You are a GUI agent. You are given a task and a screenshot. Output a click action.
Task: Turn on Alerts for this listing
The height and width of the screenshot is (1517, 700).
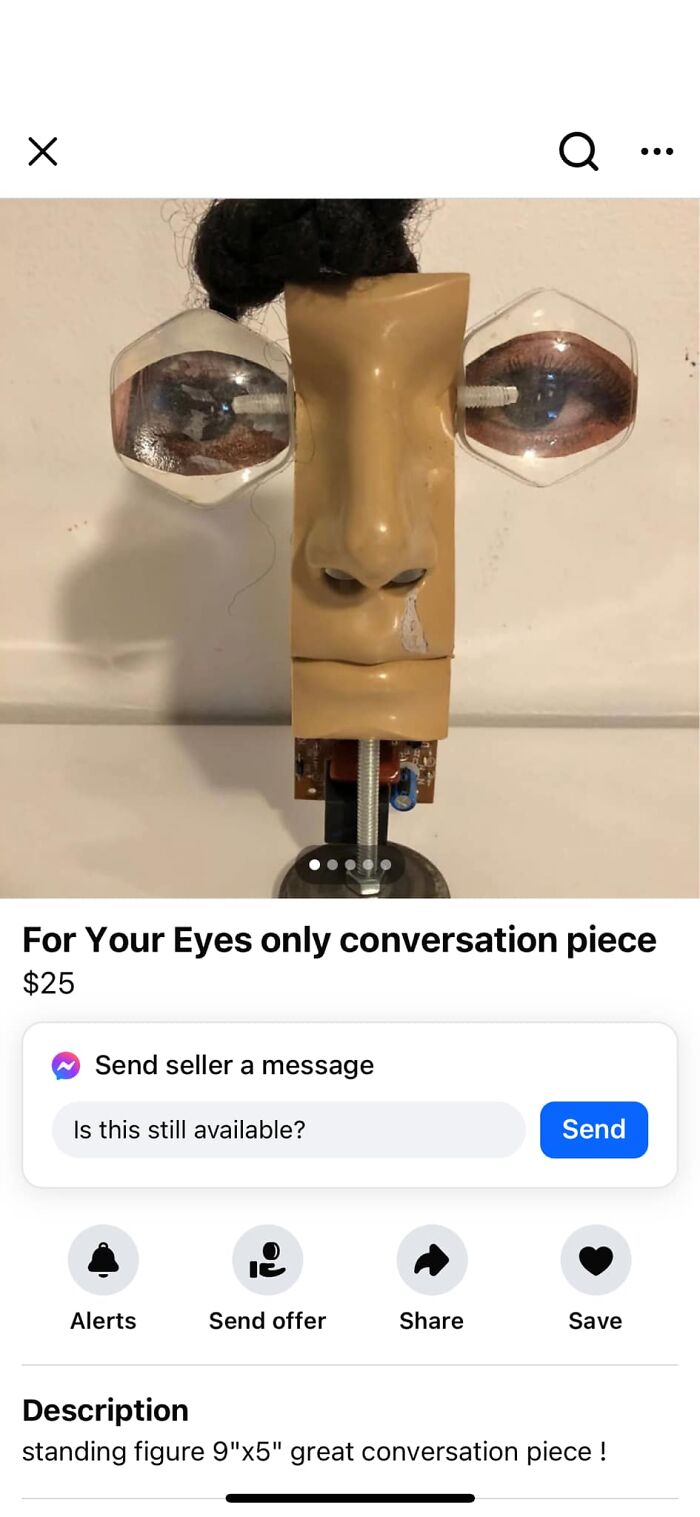[x=103, y=1261]
